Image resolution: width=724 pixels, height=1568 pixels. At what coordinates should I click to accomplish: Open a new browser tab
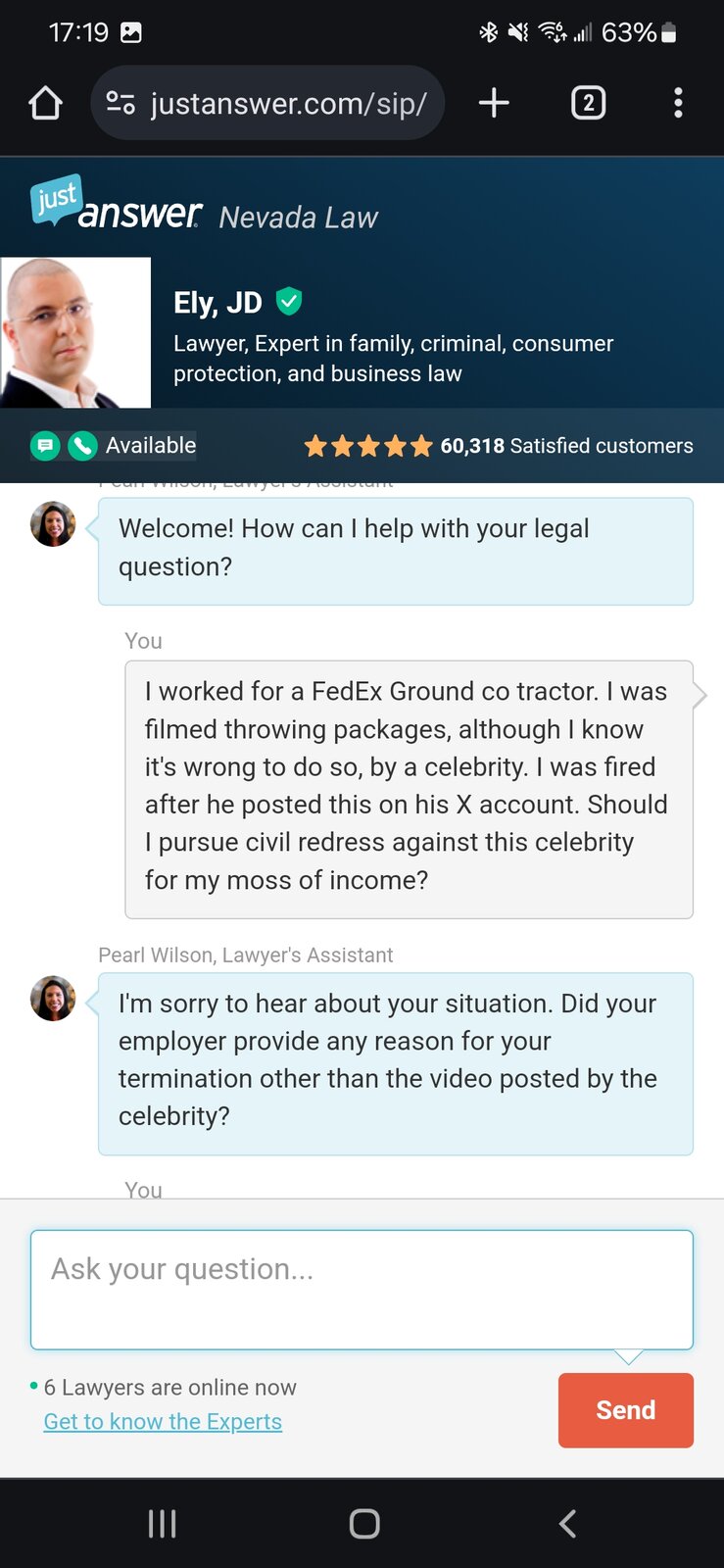494,103
